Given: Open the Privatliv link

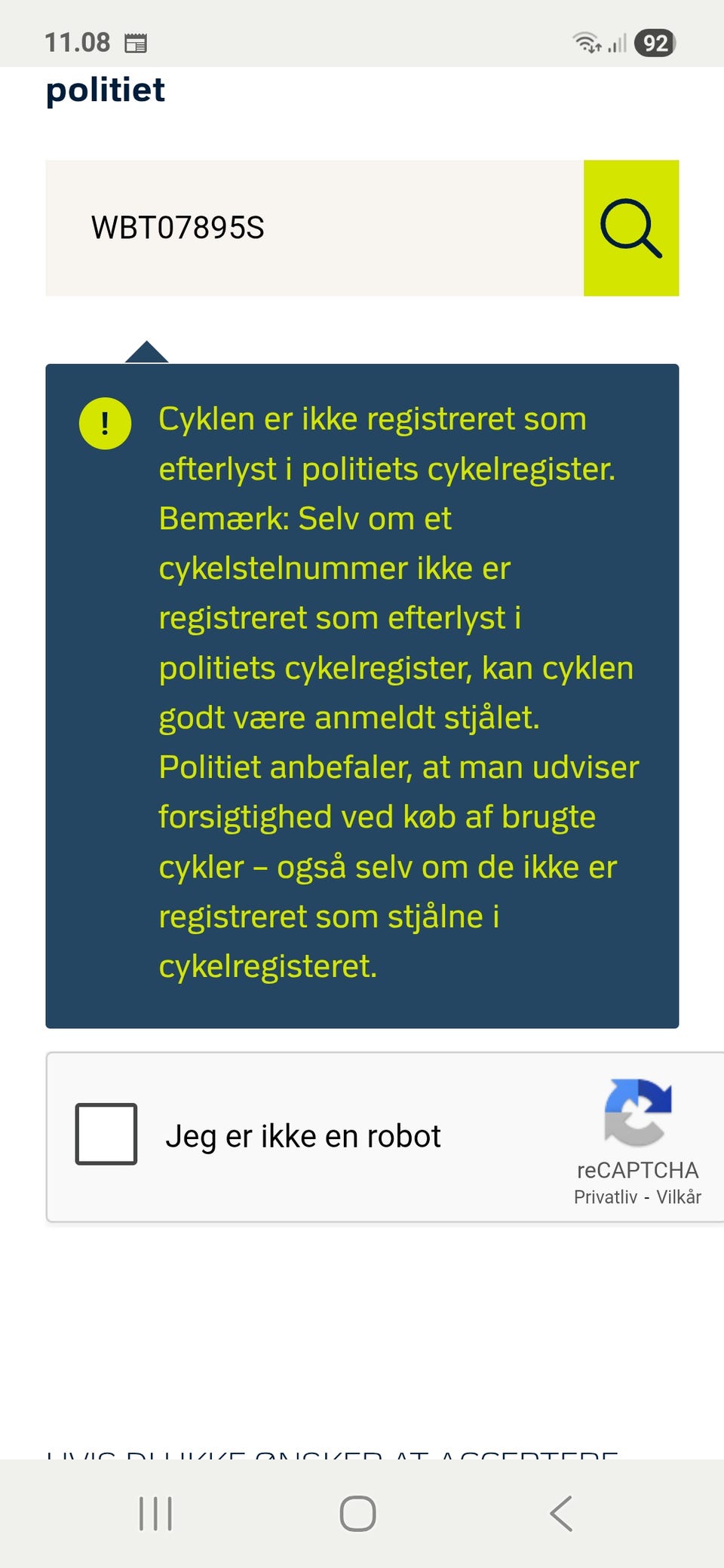Looking at the screenshot, I should [606, 1196].
